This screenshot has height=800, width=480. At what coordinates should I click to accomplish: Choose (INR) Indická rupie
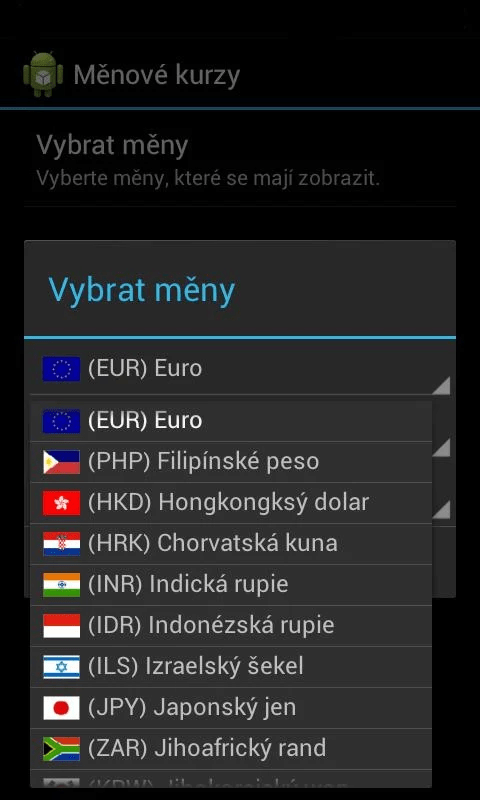click(231, 585)
